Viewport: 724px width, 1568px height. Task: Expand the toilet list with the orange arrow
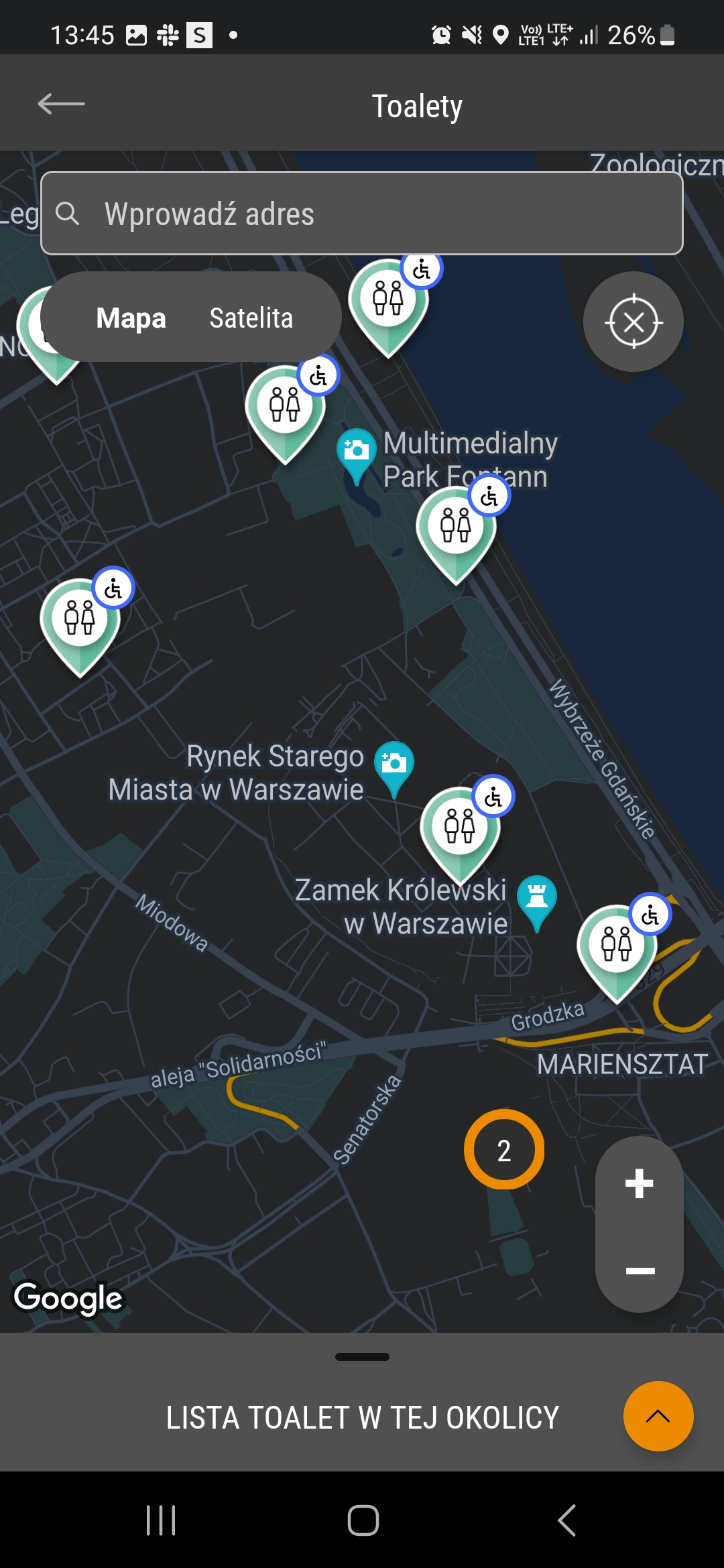(x=658, y=1416)
